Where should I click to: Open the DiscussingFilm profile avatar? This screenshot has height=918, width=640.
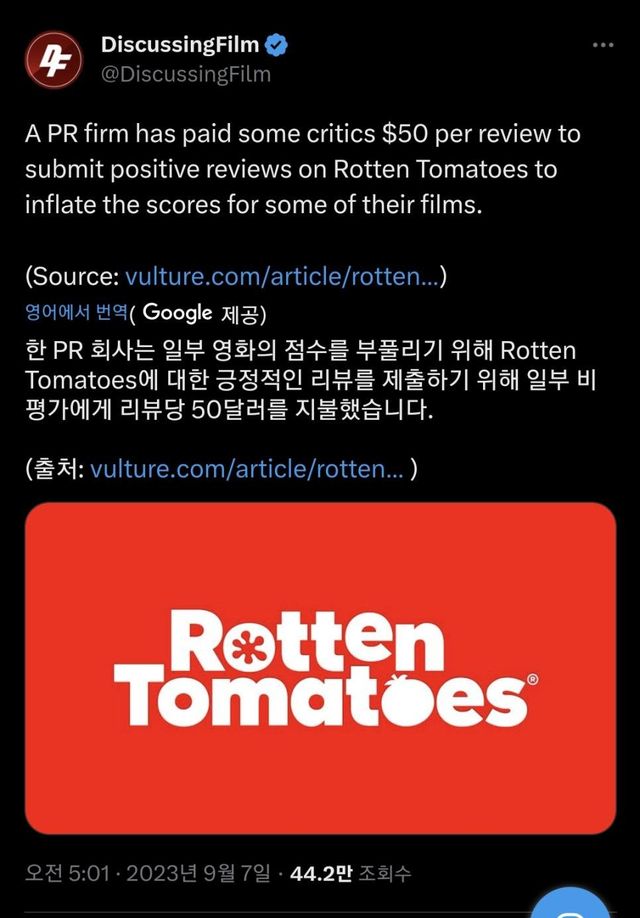coord(54,59)
